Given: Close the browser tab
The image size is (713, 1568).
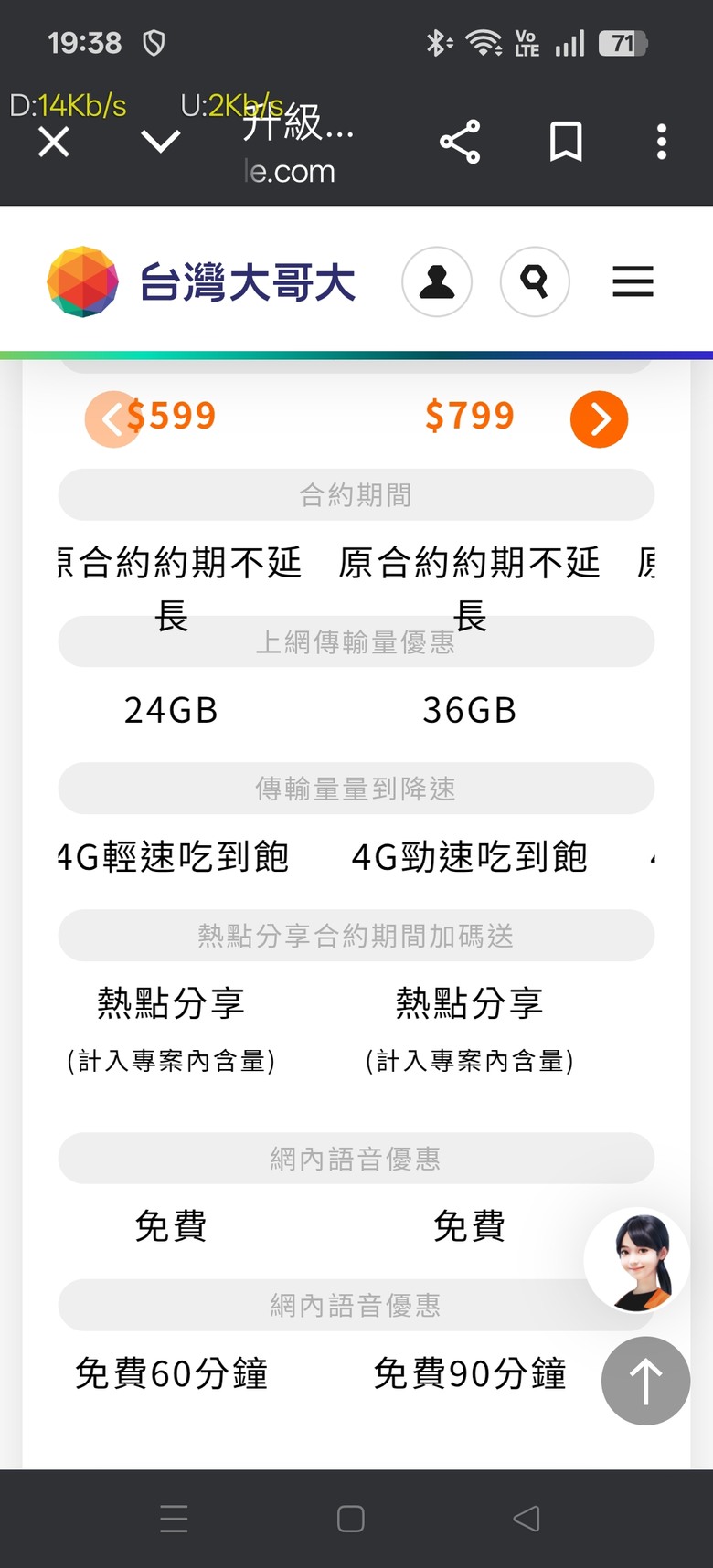Looking at the screenshot, I should click(x=54, y=143).
